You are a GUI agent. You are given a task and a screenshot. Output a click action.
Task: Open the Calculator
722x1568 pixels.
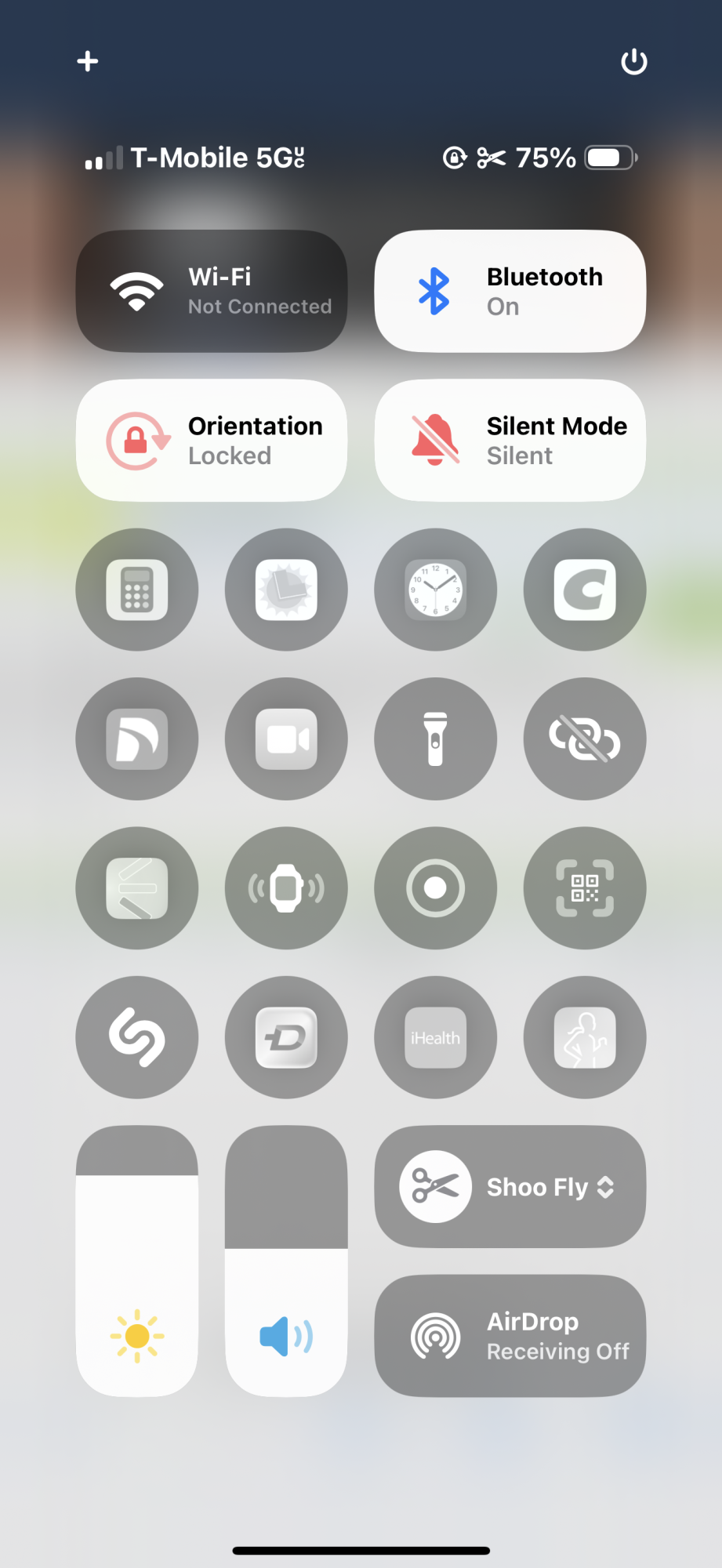tap(137, 590)
